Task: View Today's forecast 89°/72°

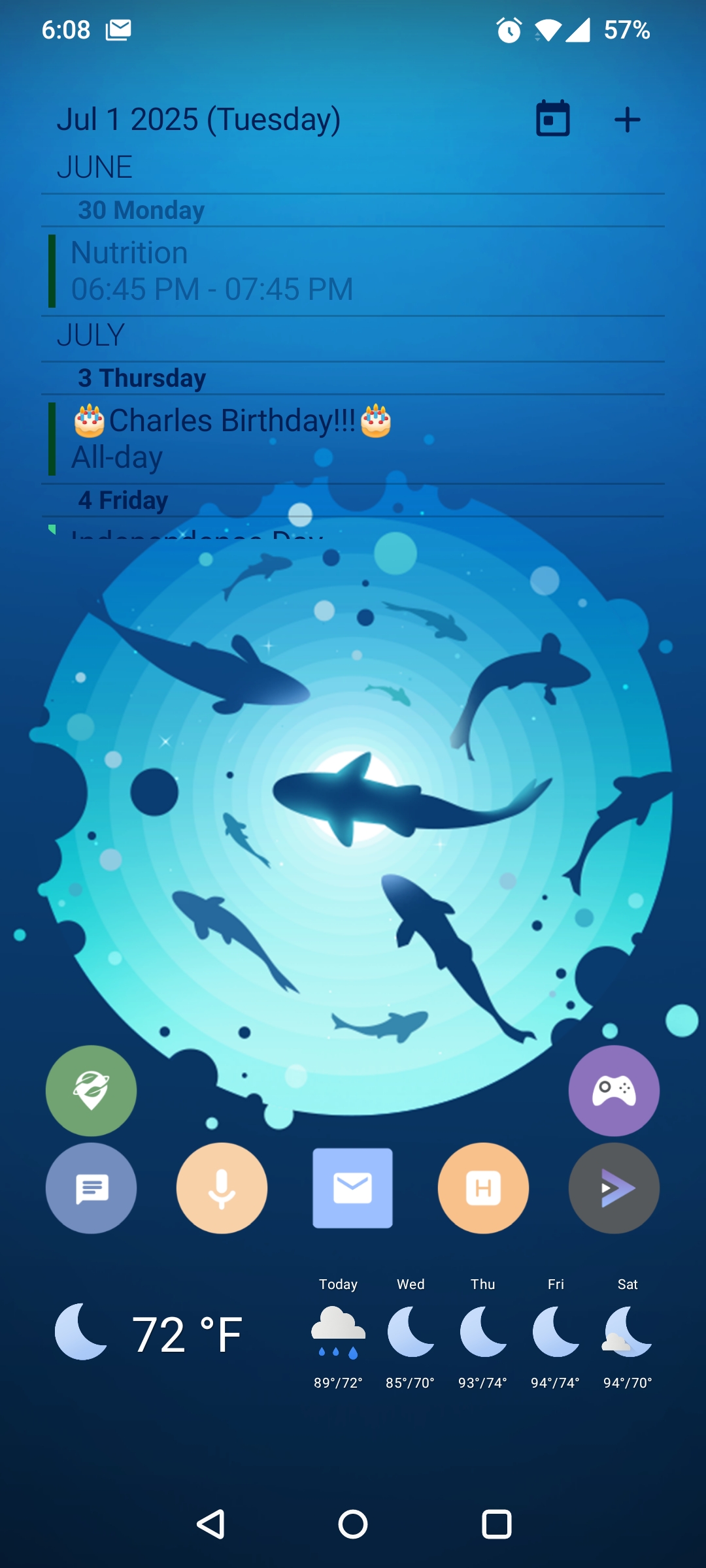Action: tap(338, 1333)
